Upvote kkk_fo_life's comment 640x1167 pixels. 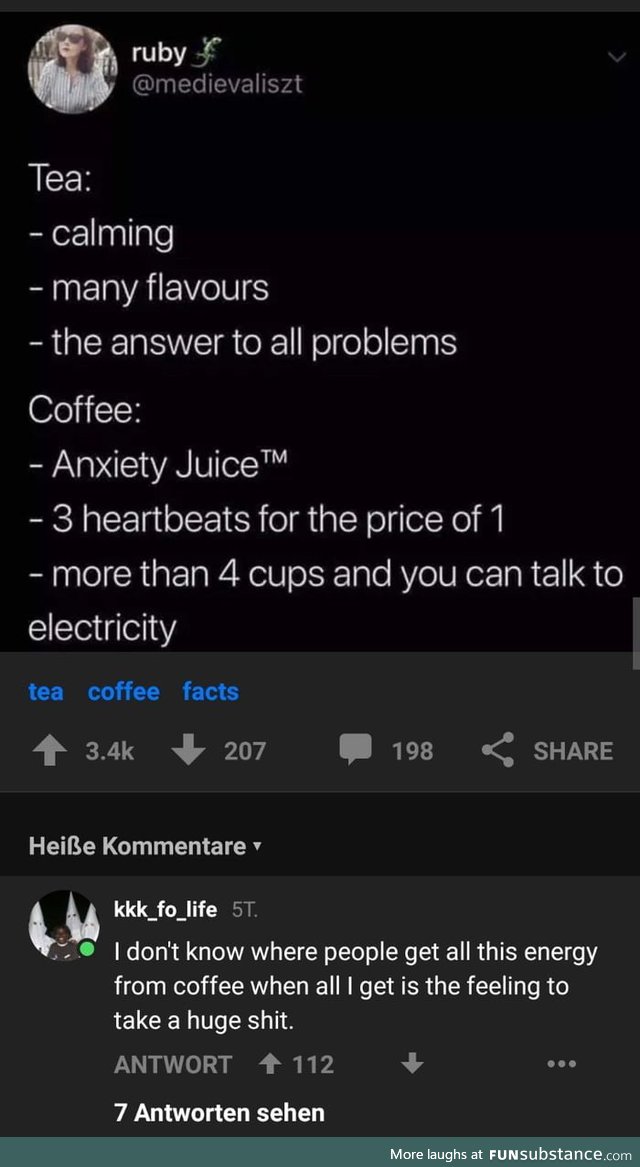pyautogui.click(x=269, y=1065)
